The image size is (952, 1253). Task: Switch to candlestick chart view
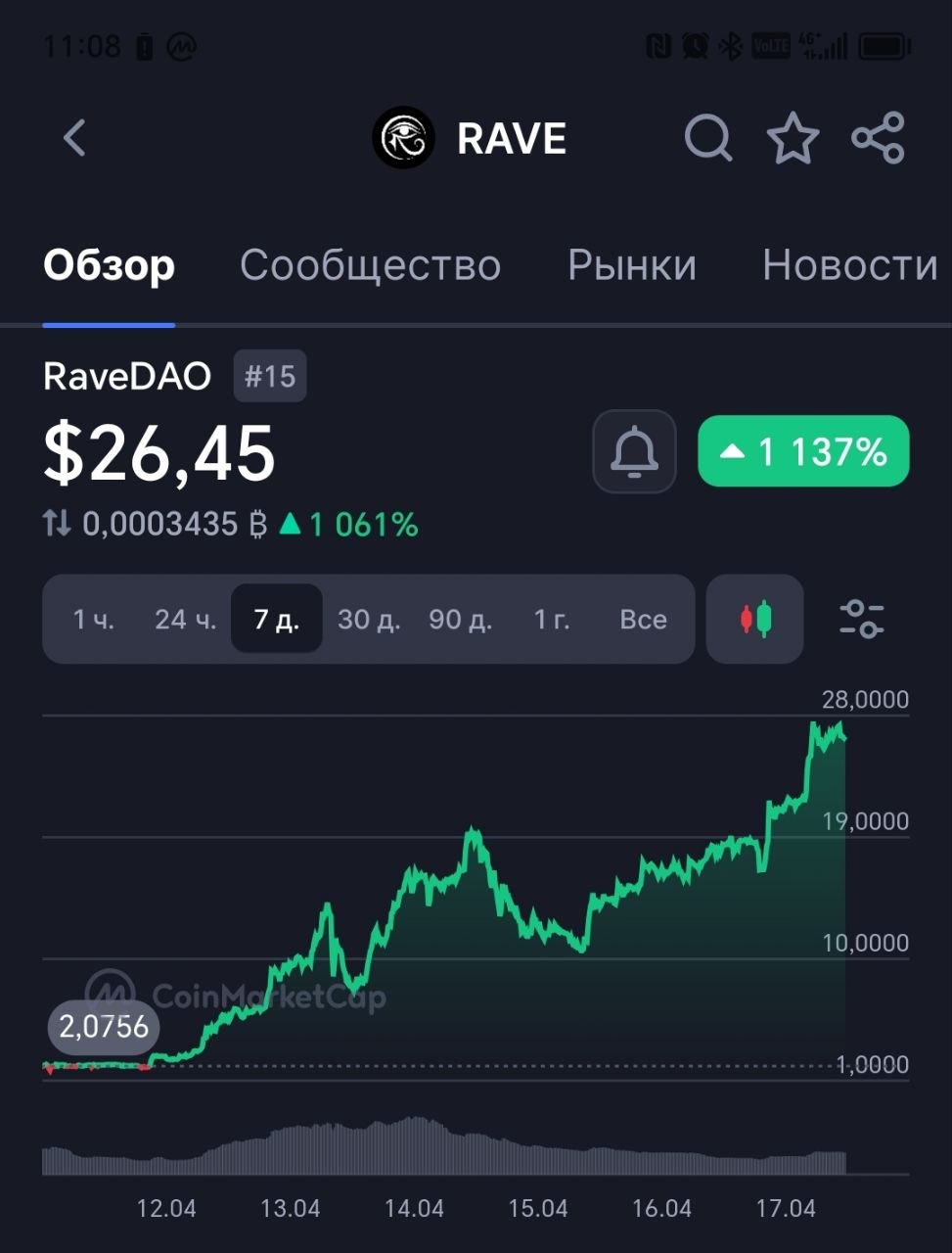click(754, 619)
